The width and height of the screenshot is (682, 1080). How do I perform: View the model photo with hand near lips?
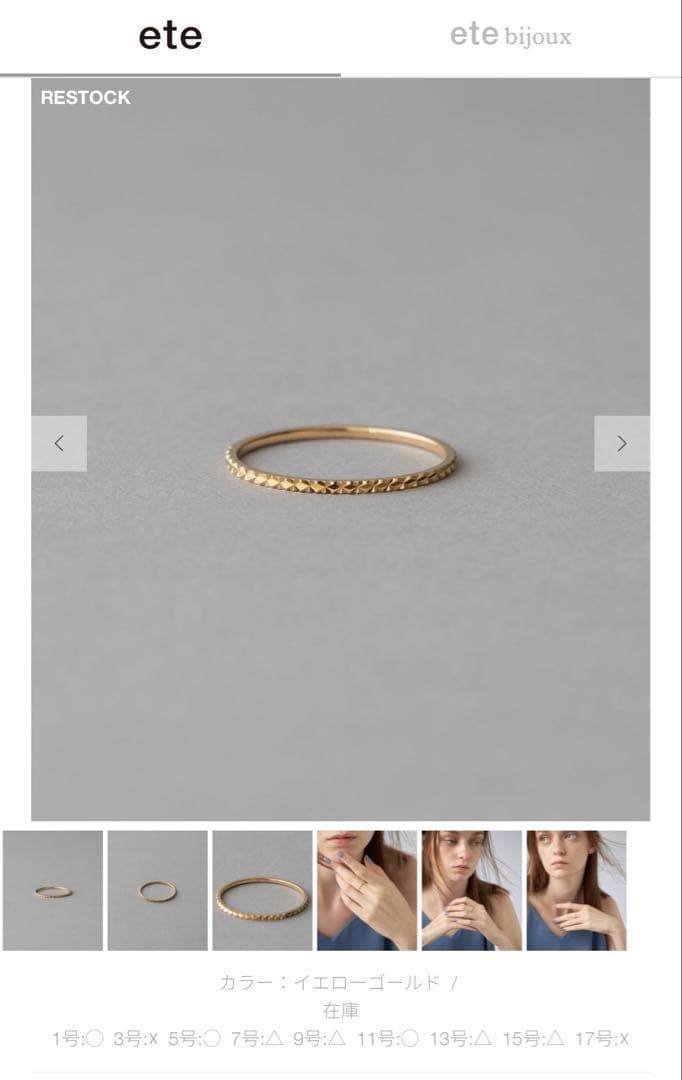coord(367,890)
